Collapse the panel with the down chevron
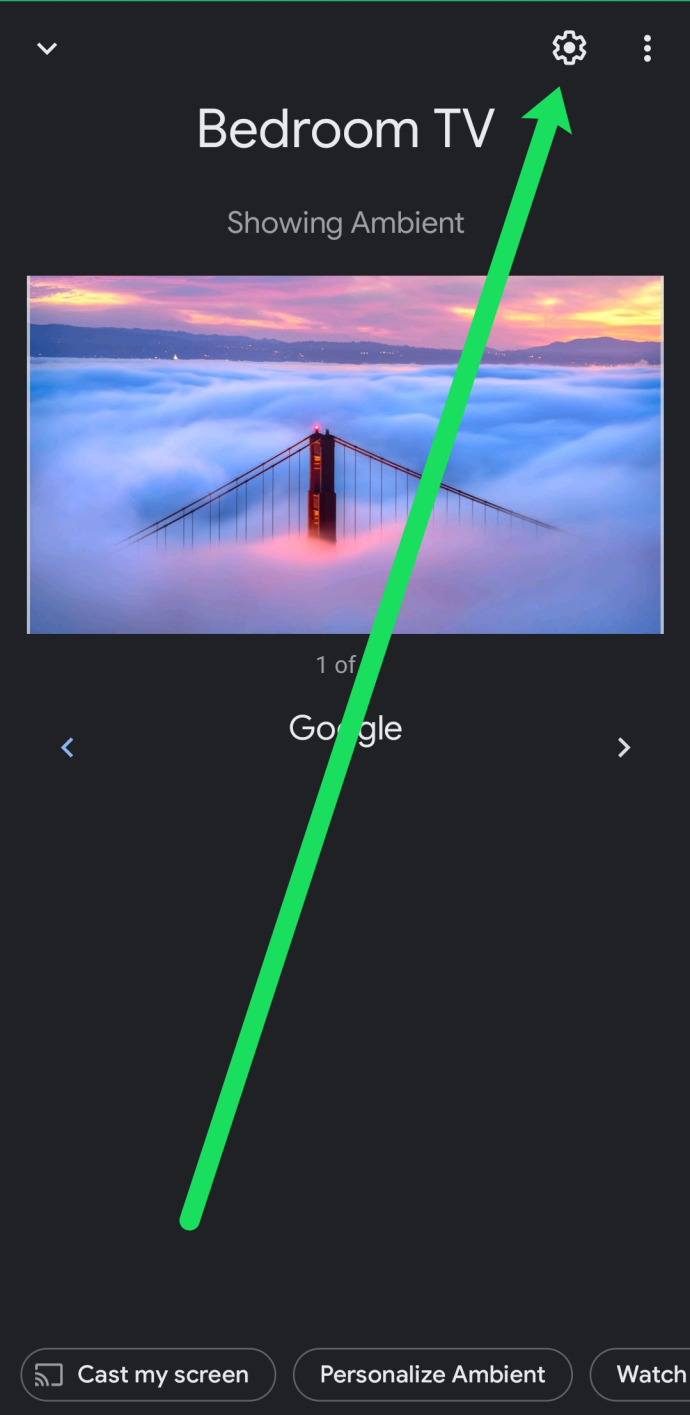690x1415 pixels. (x=47, y=48)
